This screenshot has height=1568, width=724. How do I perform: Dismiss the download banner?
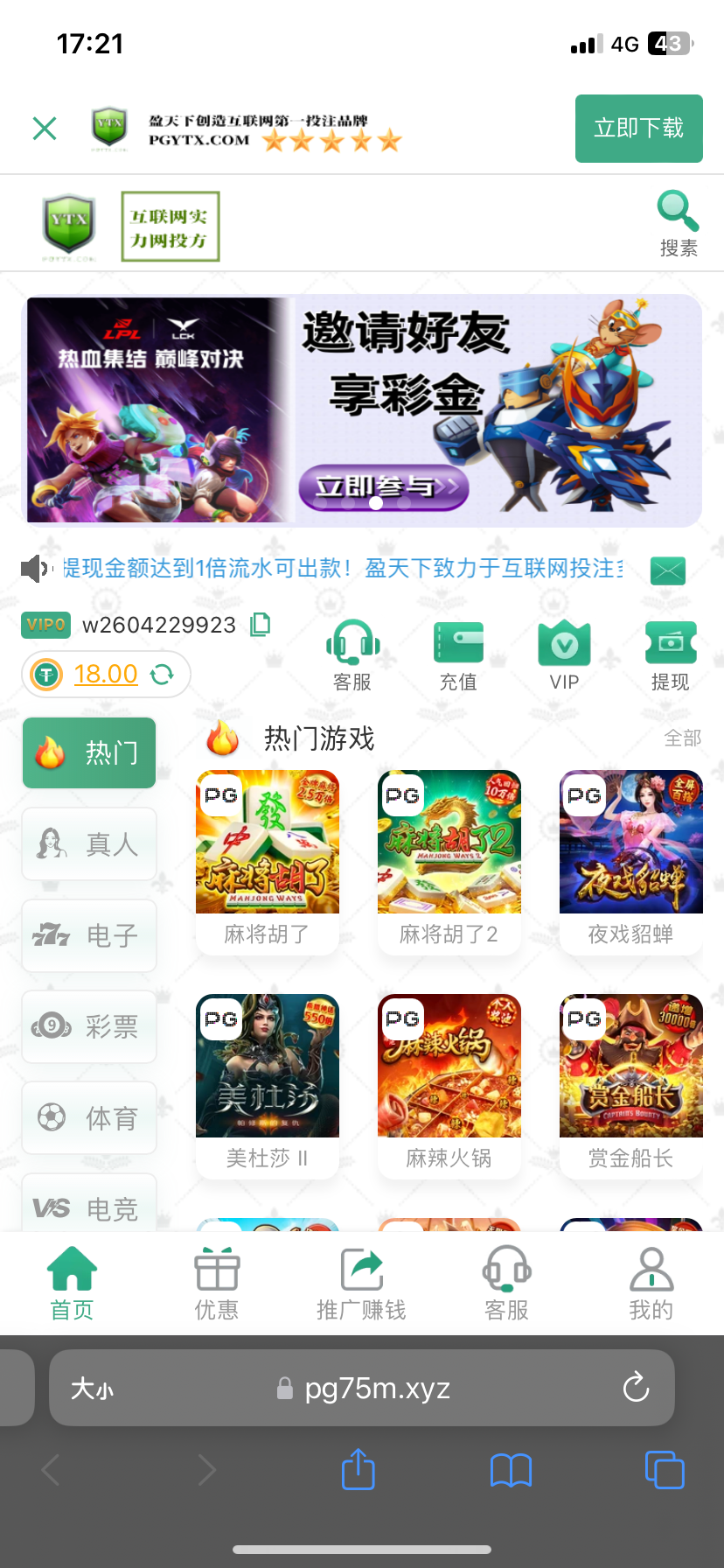pyautogui.click(x=45, y=129)
